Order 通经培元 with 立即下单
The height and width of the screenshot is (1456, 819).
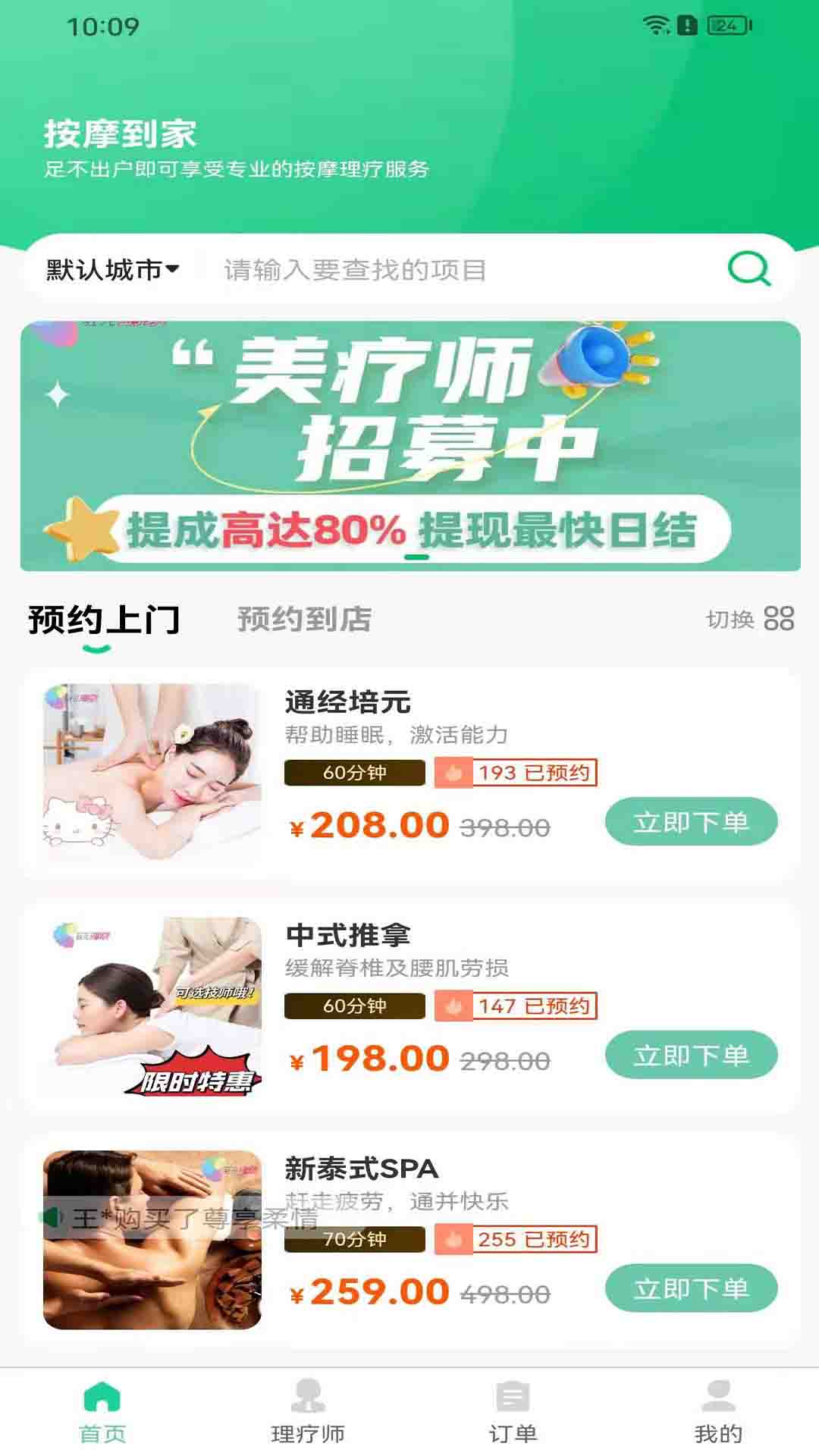[x=691, y=821]
